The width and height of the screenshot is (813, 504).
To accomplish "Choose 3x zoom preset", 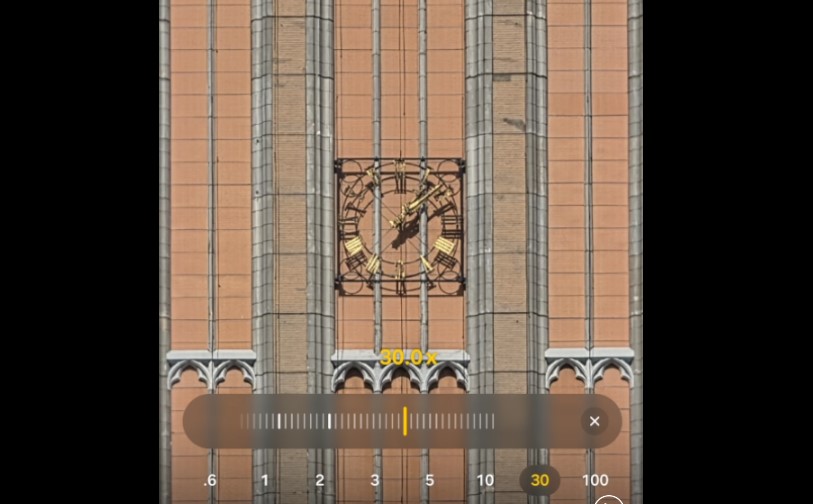I will coord(375,480).
